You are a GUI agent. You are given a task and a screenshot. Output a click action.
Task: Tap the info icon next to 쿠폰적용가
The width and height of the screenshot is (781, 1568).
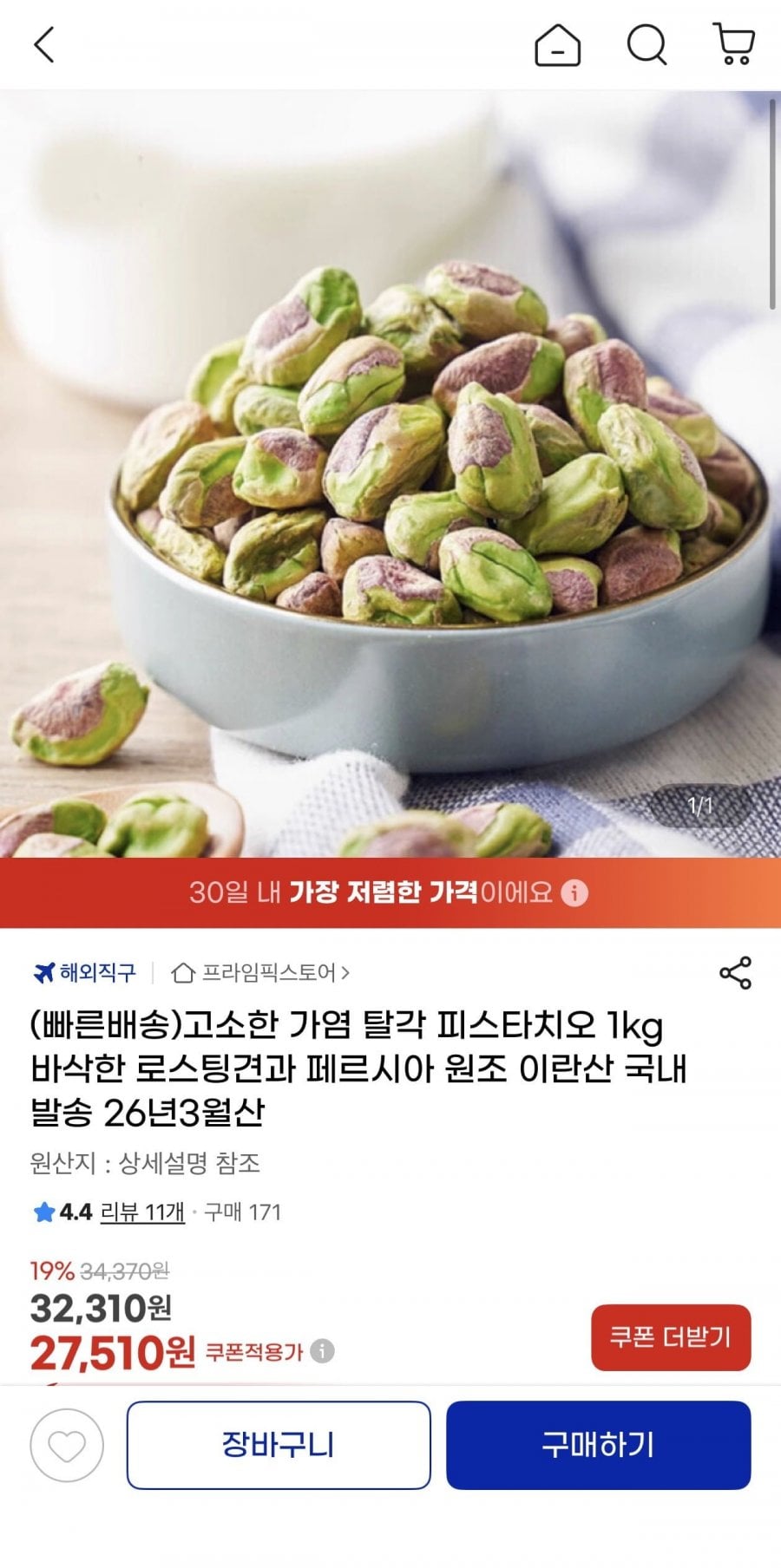tap(322, 1351)
